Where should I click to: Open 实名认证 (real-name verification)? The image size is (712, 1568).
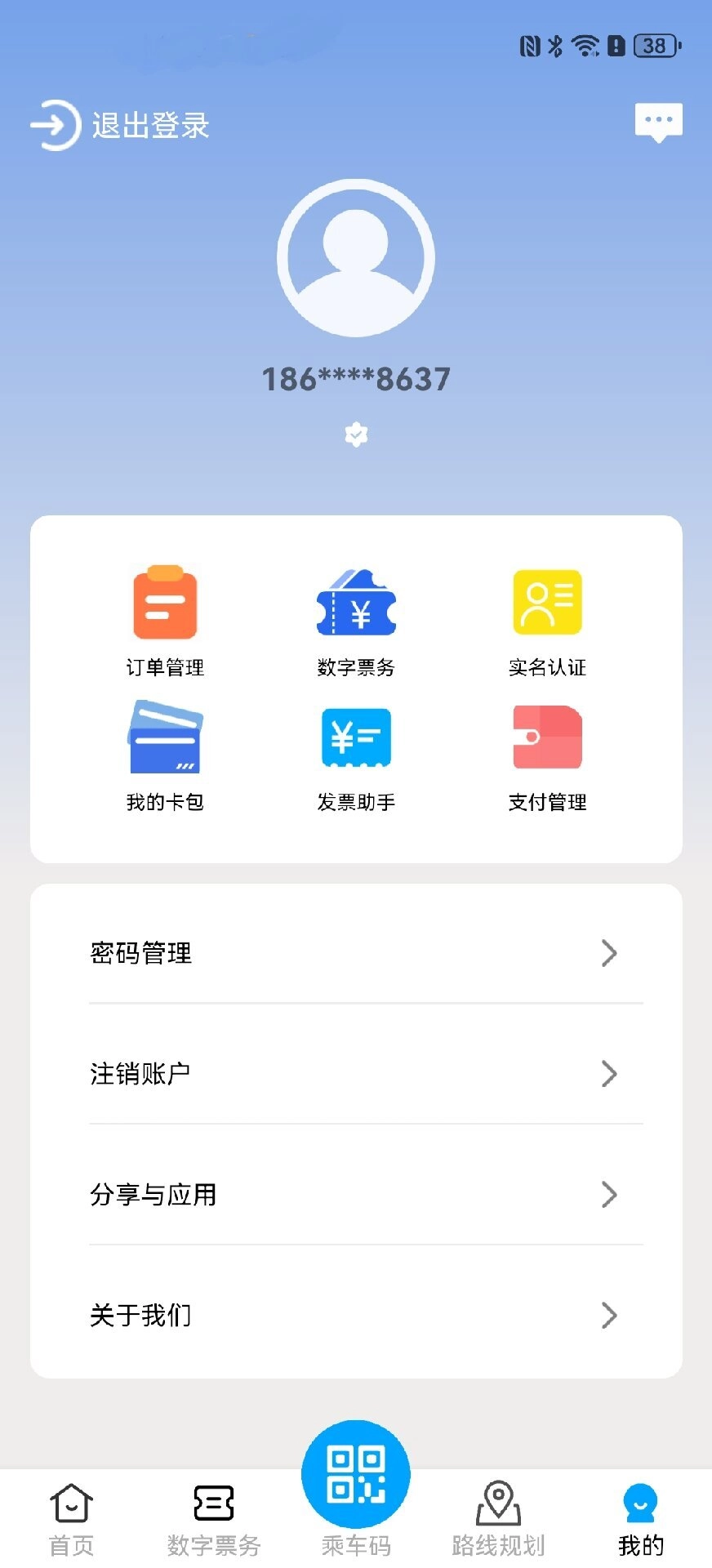[546, 617]
